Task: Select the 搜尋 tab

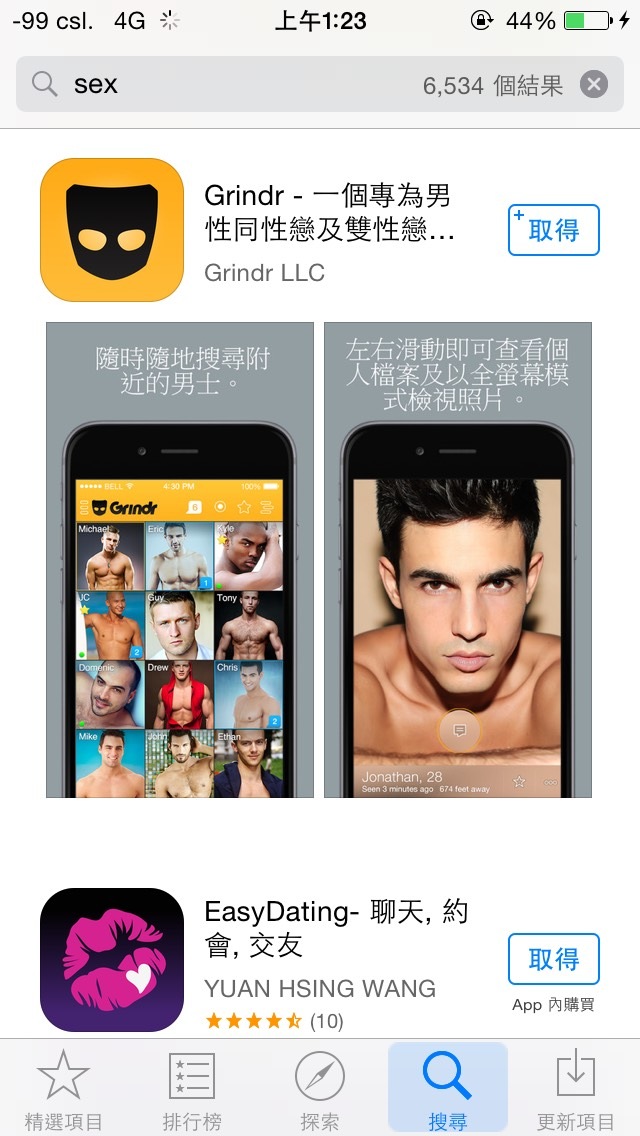Action: [x=448, y=1090]
